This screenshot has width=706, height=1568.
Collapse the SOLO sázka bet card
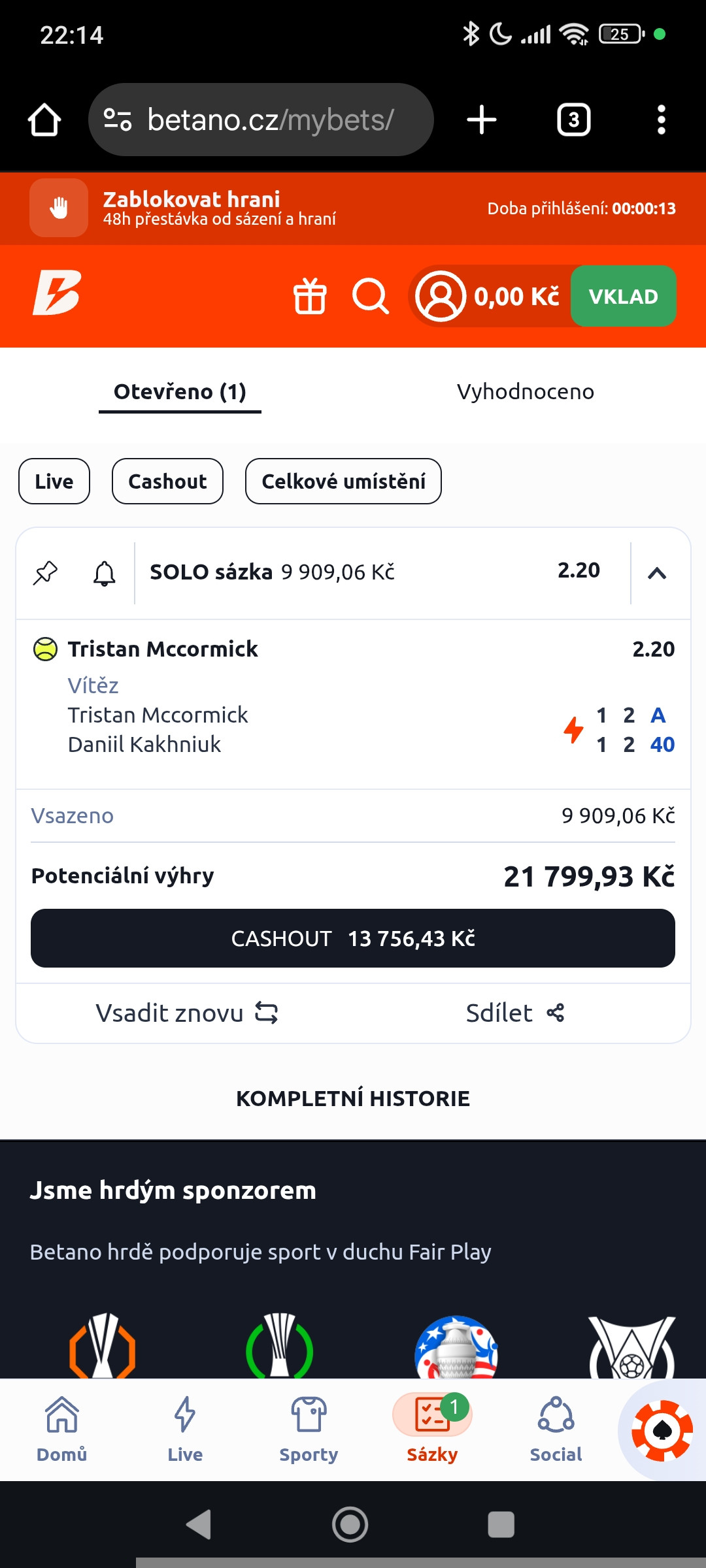[x=656, y=573]
